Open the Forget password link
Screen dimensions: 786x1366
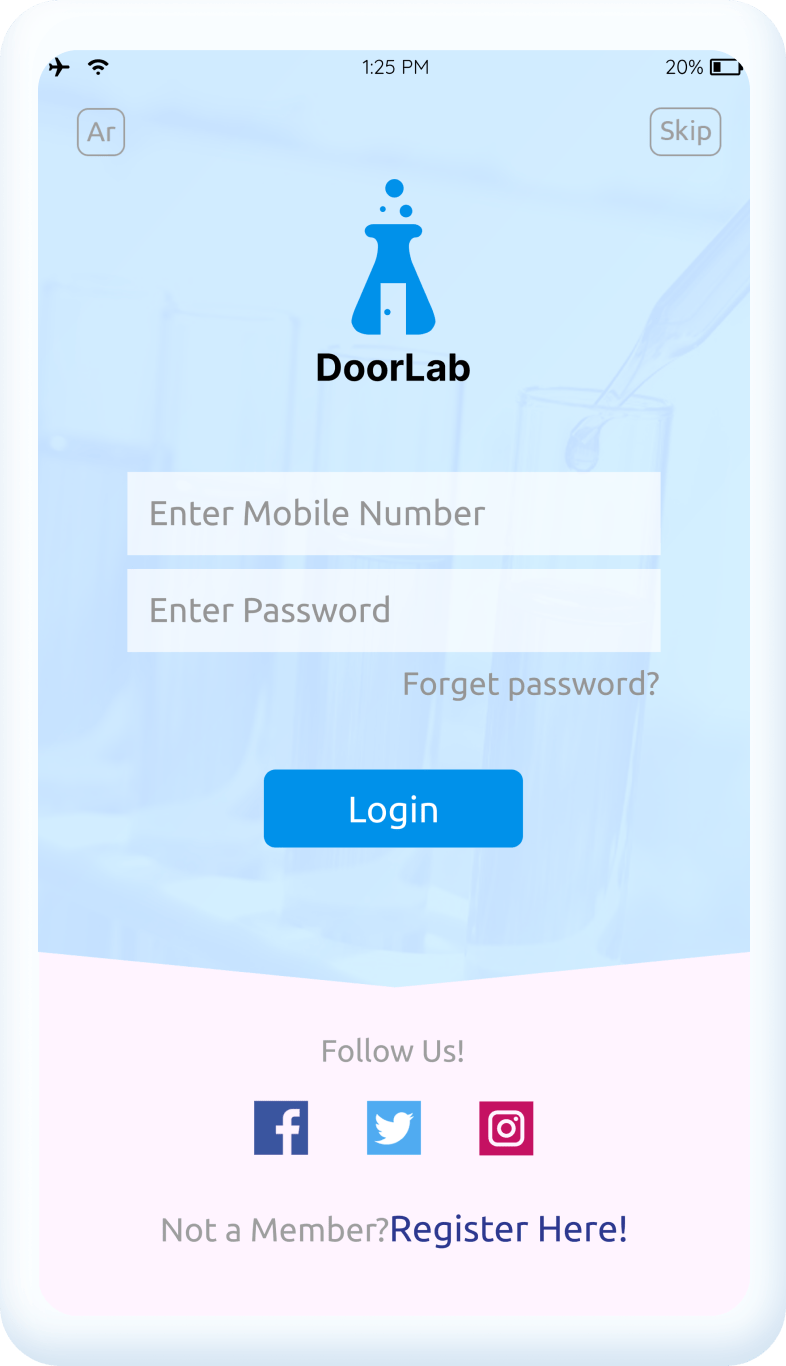pos(530,685)
